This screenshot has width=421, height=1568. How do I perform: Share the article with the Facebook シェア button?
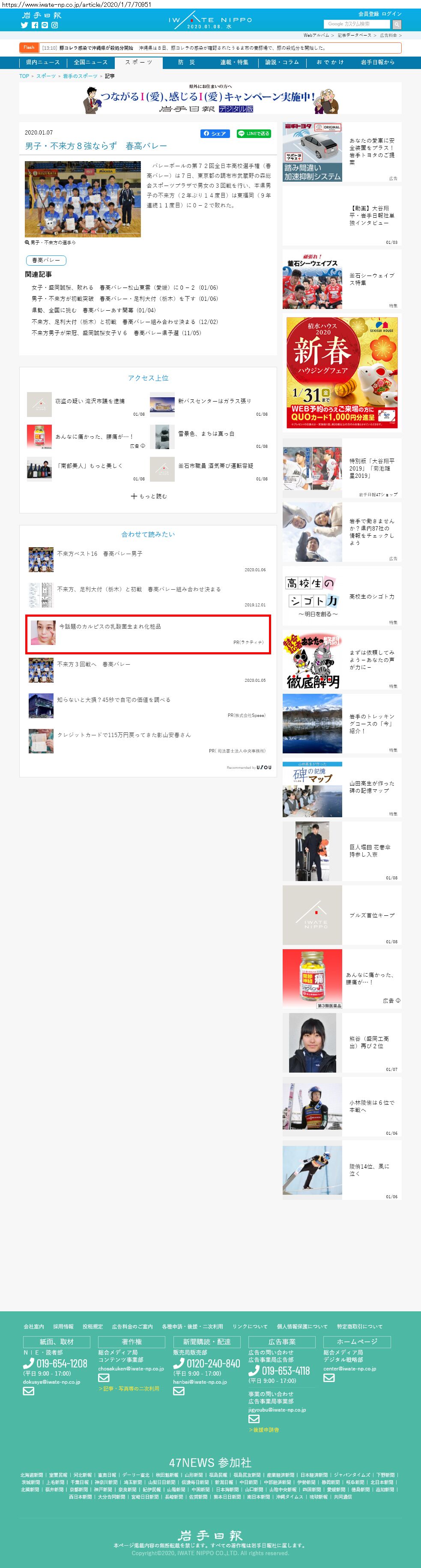pyautogui.click(x=215, y=133)
